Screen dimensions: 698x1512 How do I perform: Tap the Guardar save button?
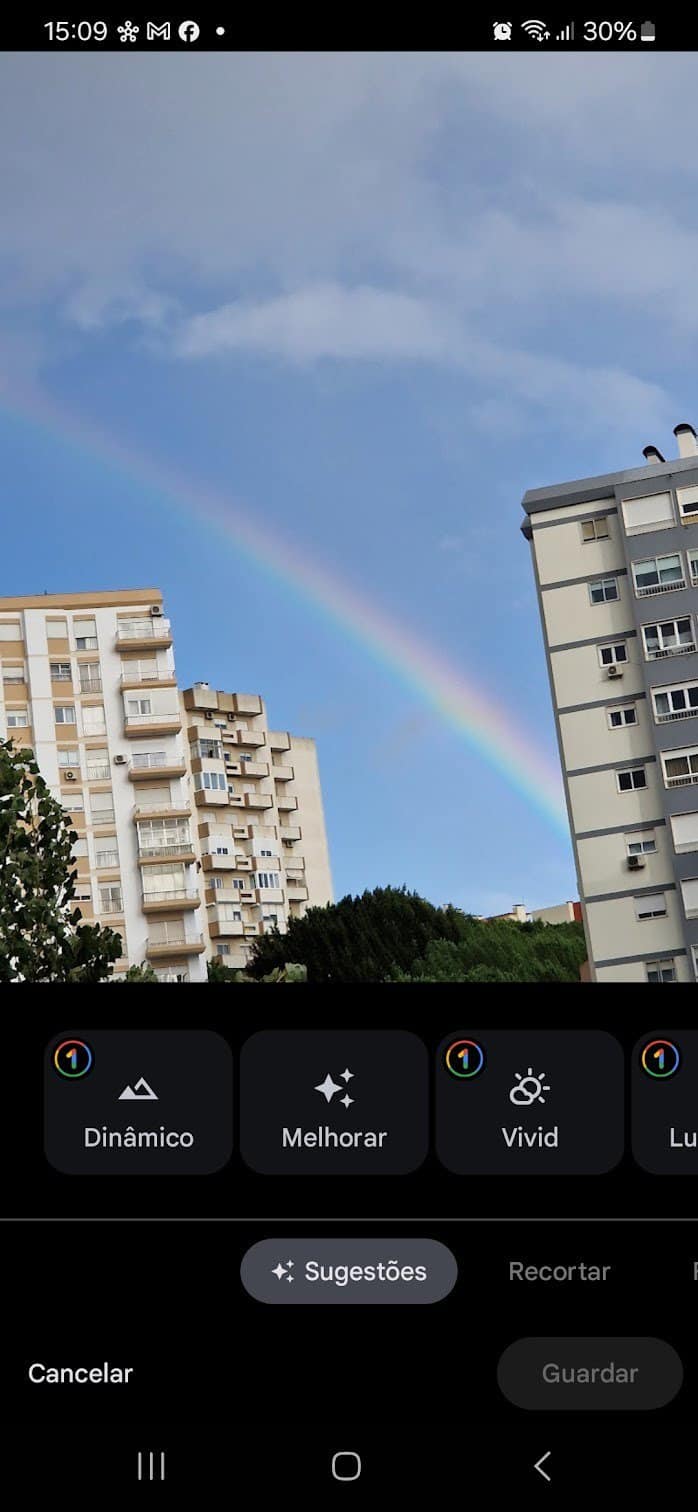(x=589, y=1373)
